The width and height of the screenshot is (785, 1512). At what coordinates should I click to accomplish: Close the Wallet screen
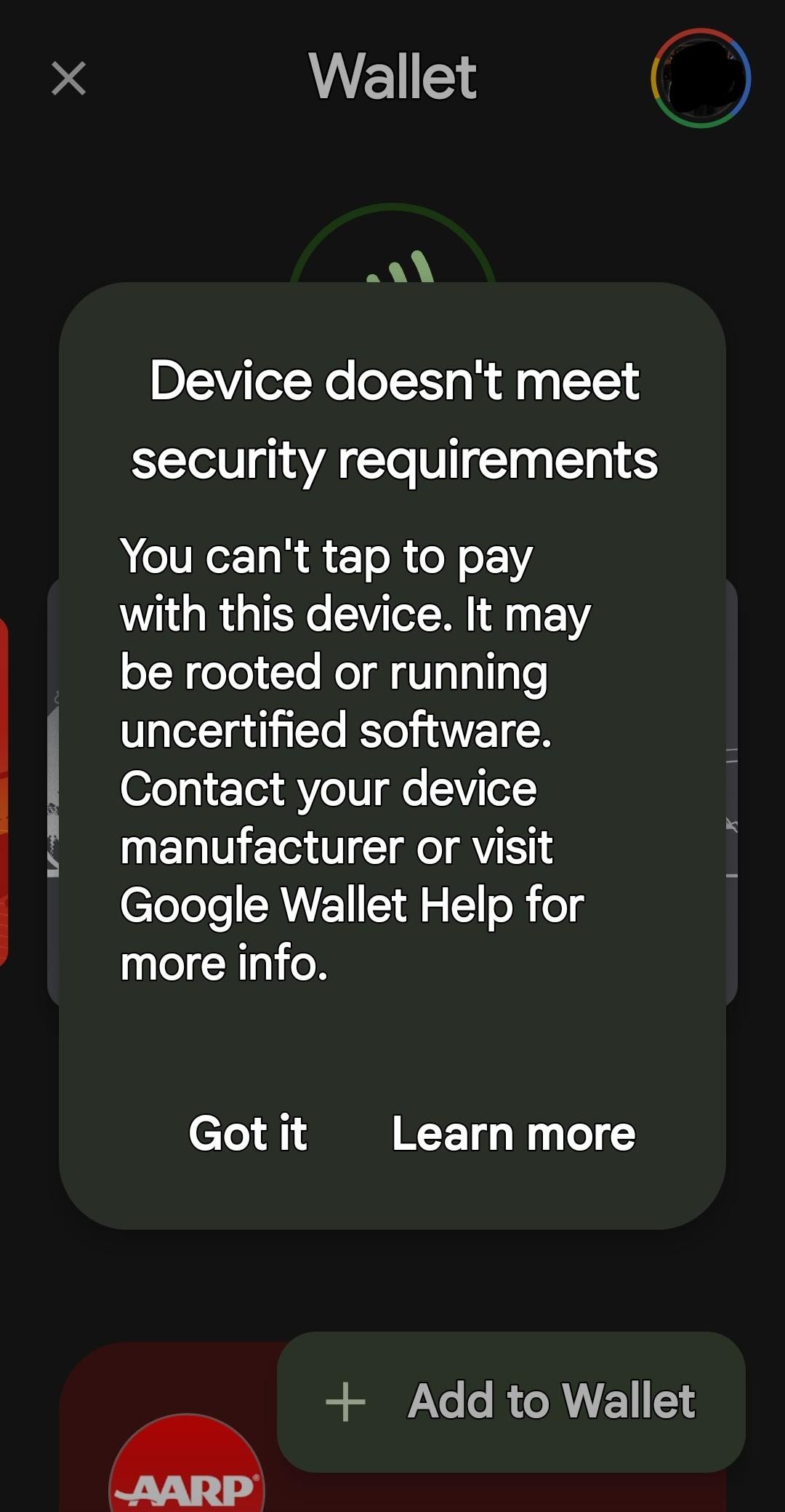pyautogui.click(x=69, y=78)
